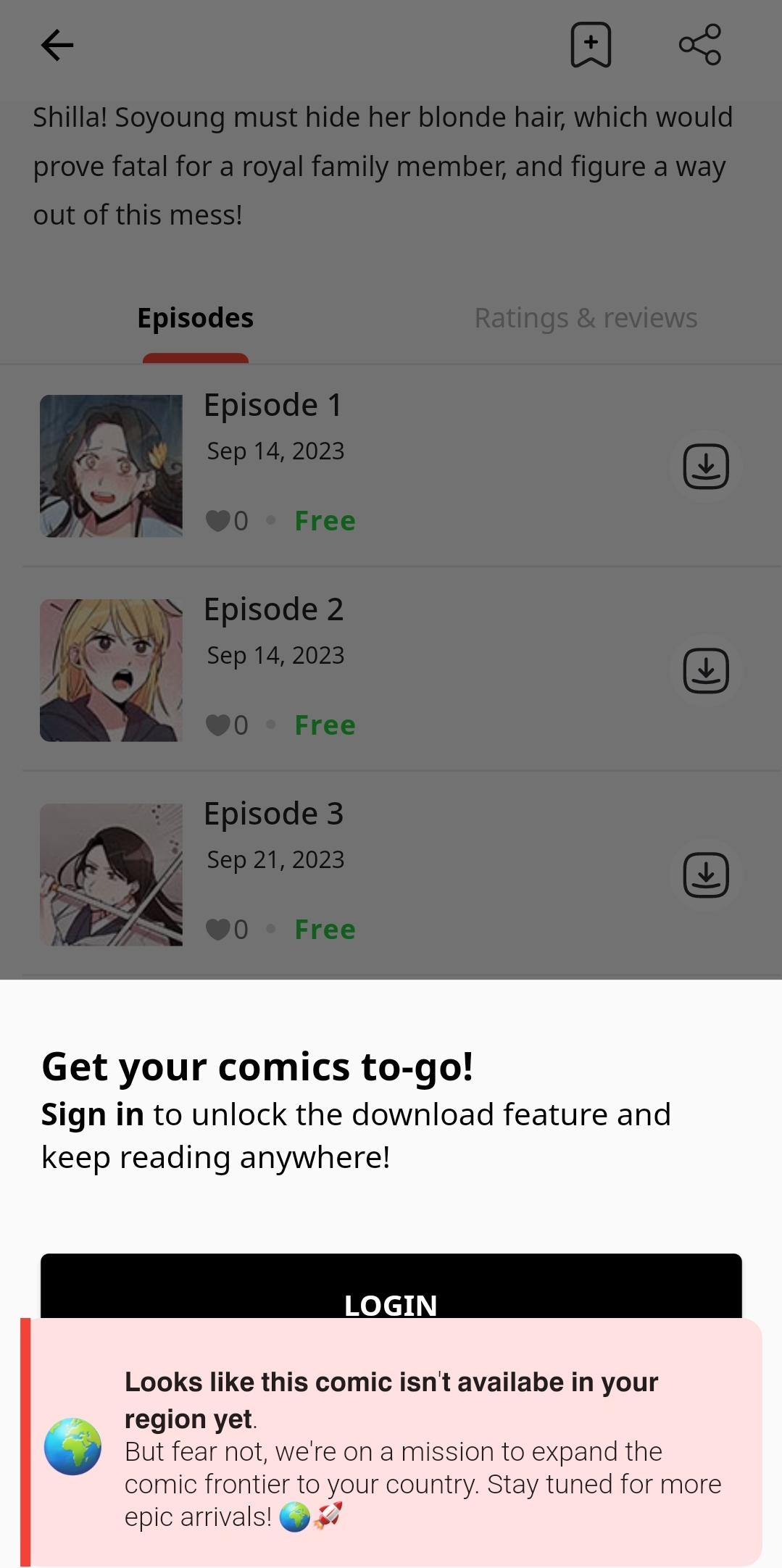Share this comic
The height and width of the screenshot is (1568, 782).
(699, 45)
